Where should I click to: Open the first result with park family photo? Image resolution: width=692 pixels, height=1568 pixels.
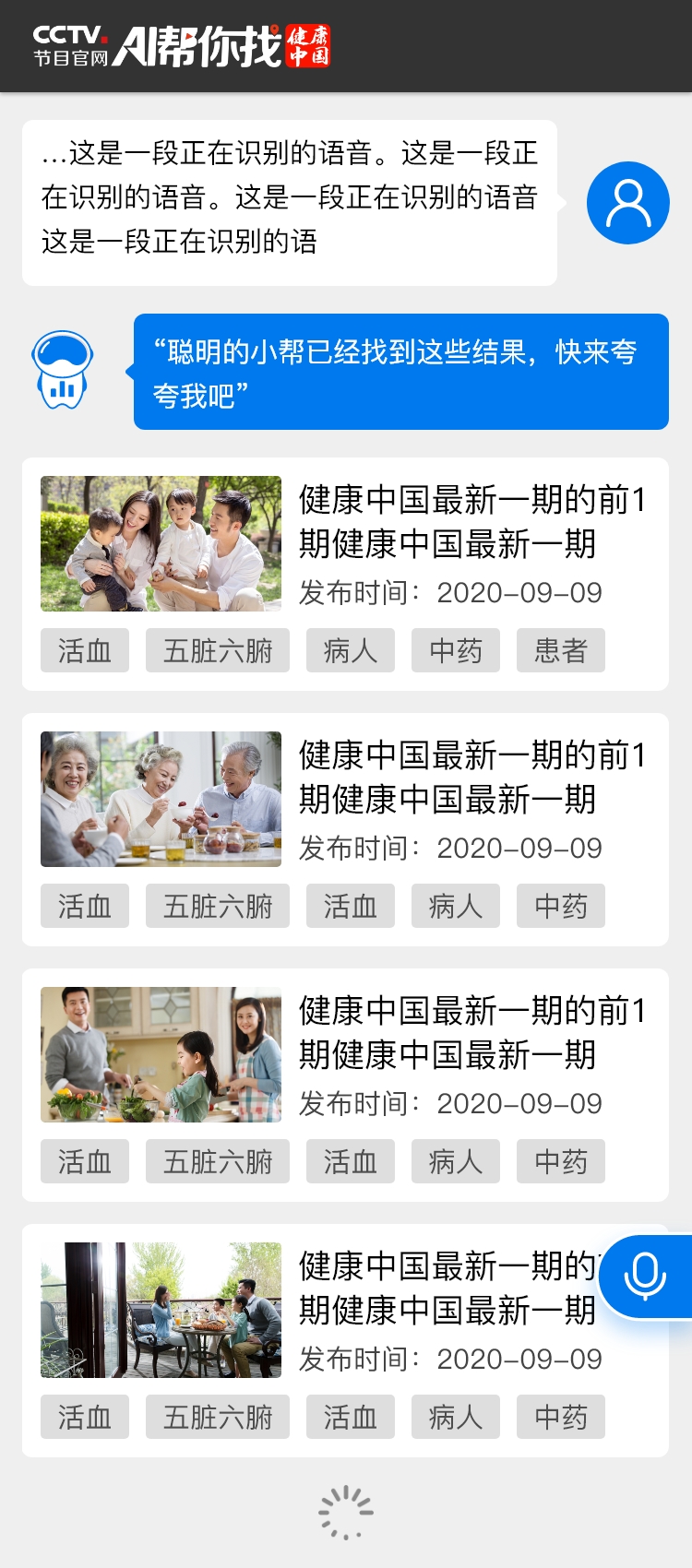345,574
